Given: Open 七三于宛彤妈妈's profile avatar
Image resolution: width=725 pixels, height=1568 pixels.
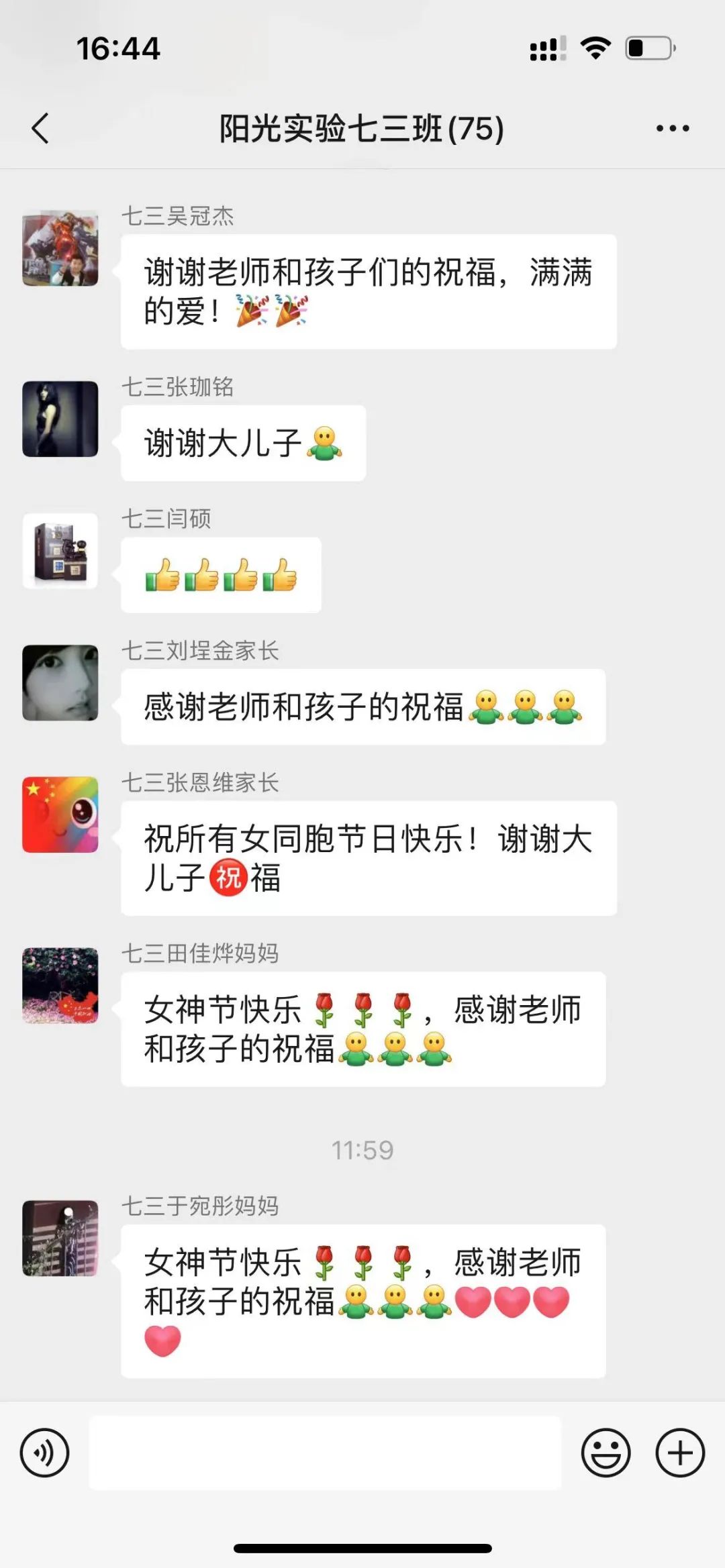Looking at the screenshot, I should coord(60,1238).
